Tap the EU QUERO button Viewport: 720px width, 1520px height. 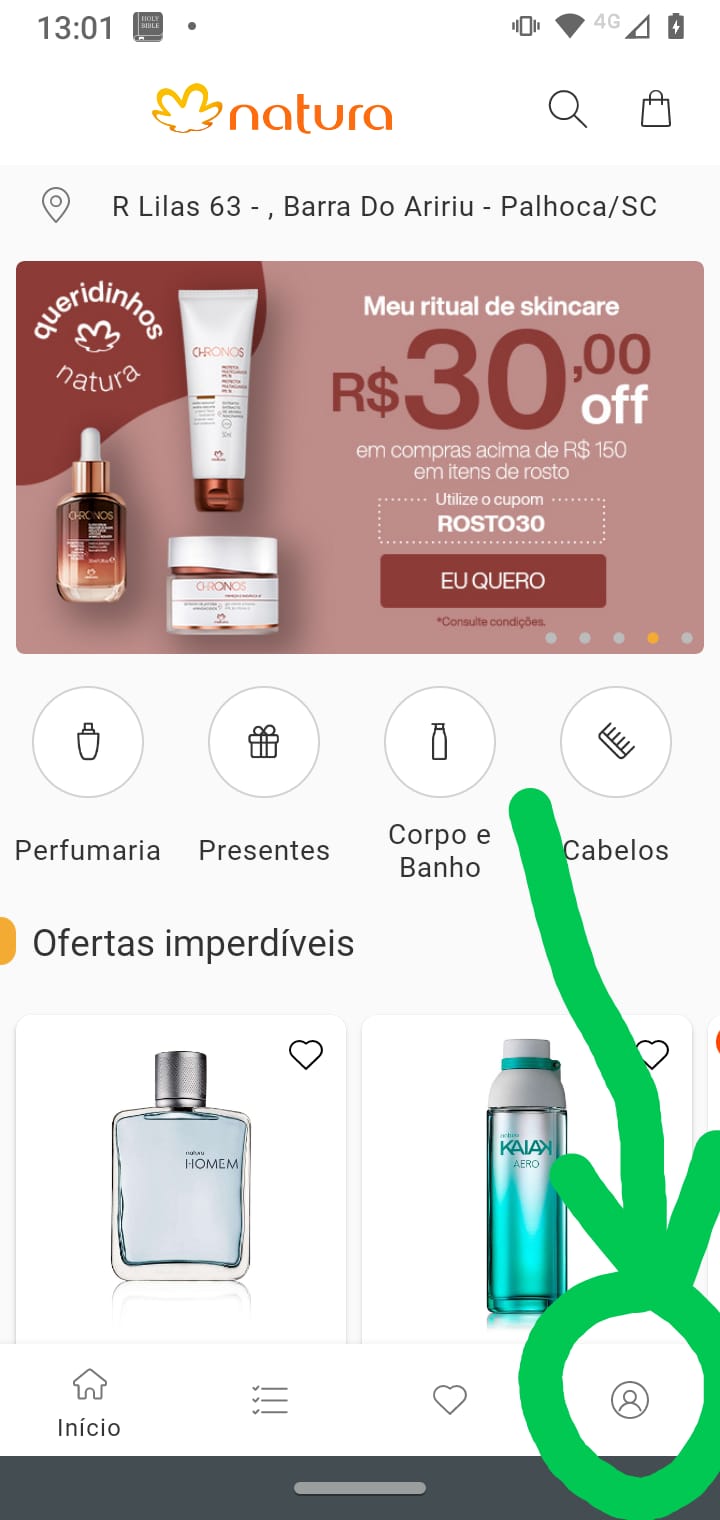(x=492, y=581)
